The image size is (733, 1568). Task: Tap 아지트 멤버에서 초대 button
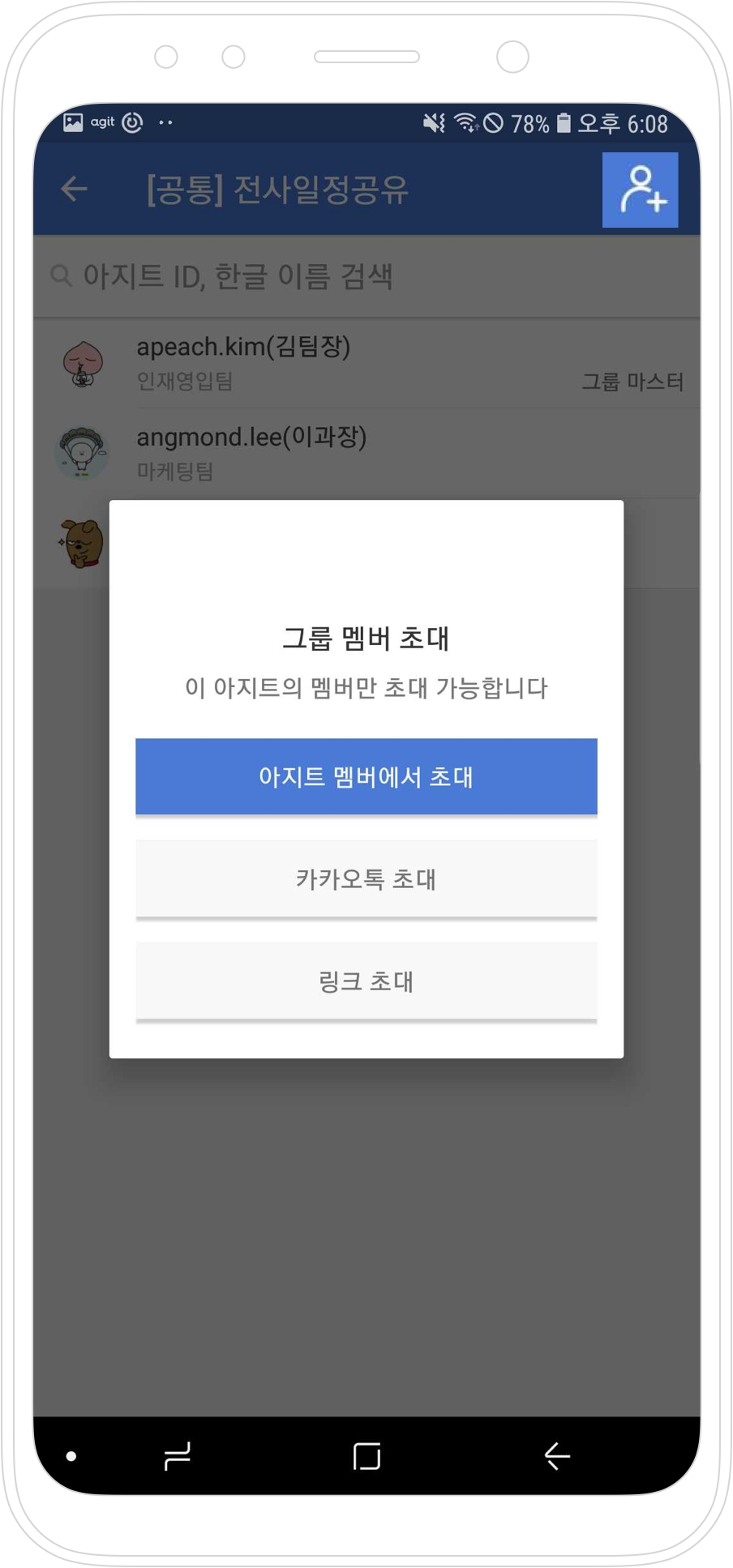(366, 776)
